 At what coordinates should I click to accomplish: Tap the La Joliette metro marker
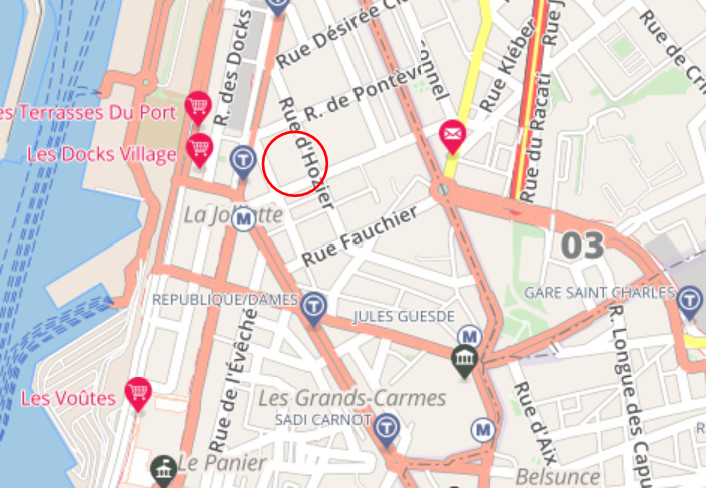pyautogui.click(x=244, y=218)
